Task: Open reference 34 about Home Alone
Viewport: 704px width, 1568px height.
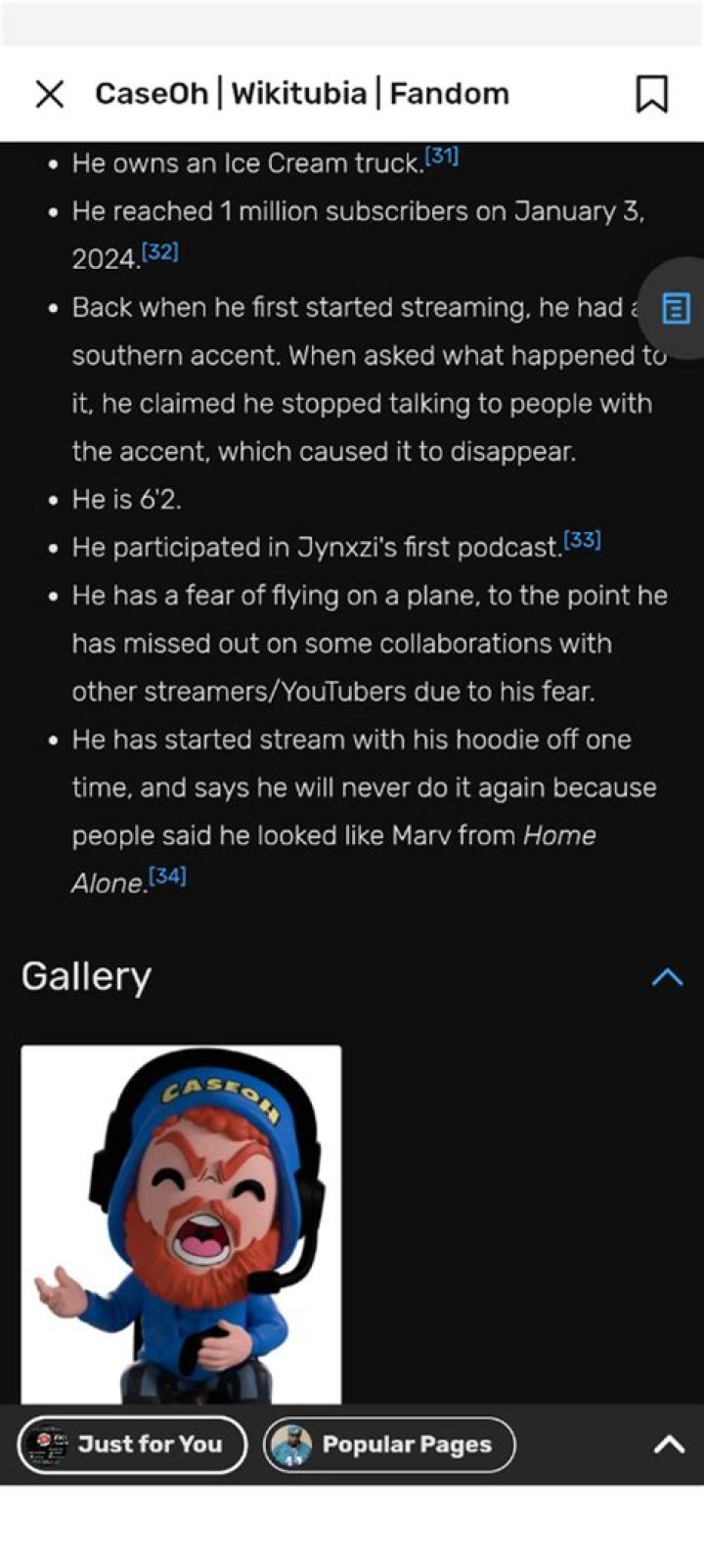Action: (167, 876)
